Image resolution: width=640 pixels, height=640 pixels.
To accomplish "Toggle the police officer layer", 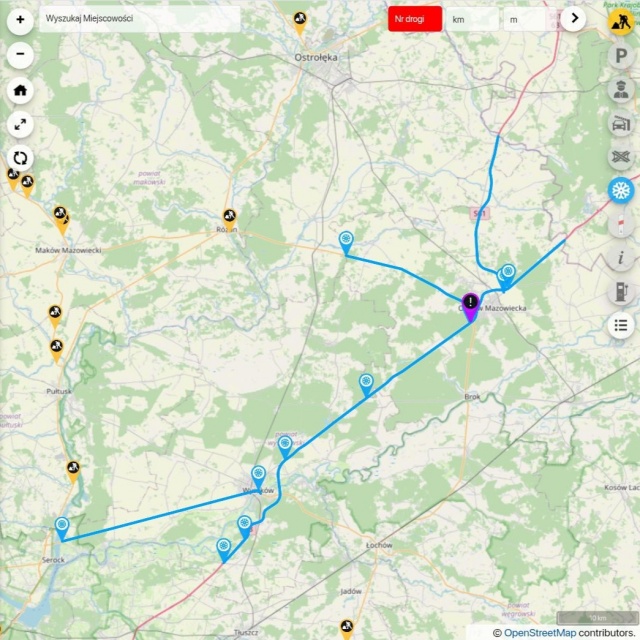I will pos(621,89).
